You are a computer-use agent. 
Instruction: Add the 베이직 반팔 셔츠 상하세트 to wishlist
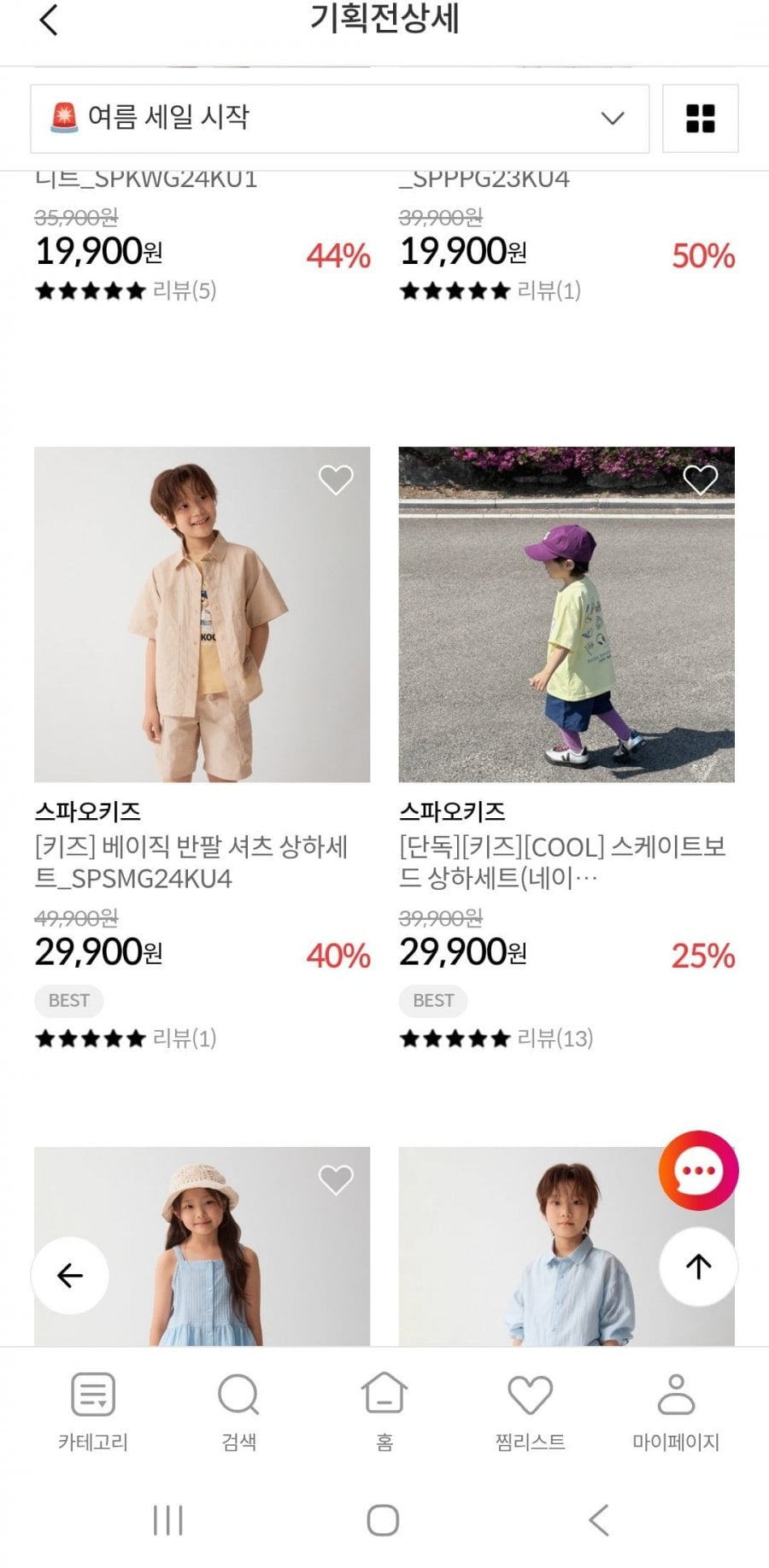click(336, 480)
